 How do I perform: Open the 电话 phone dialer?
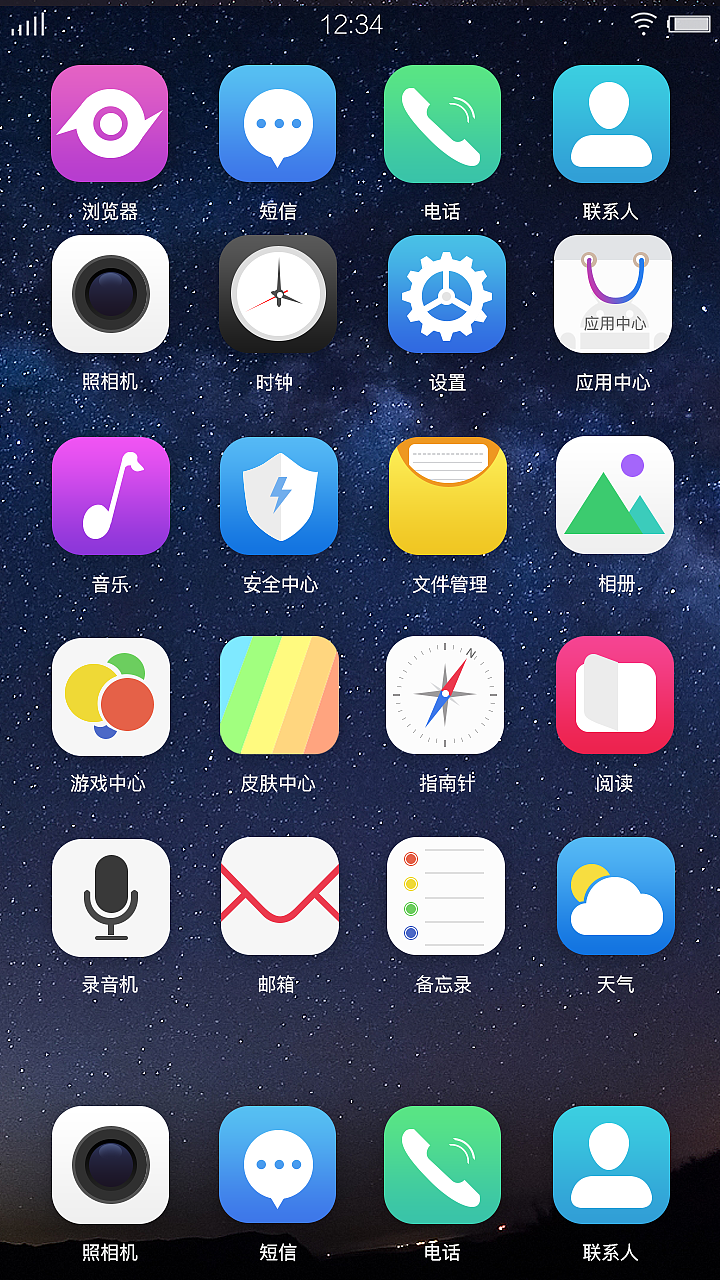[442, 123]
